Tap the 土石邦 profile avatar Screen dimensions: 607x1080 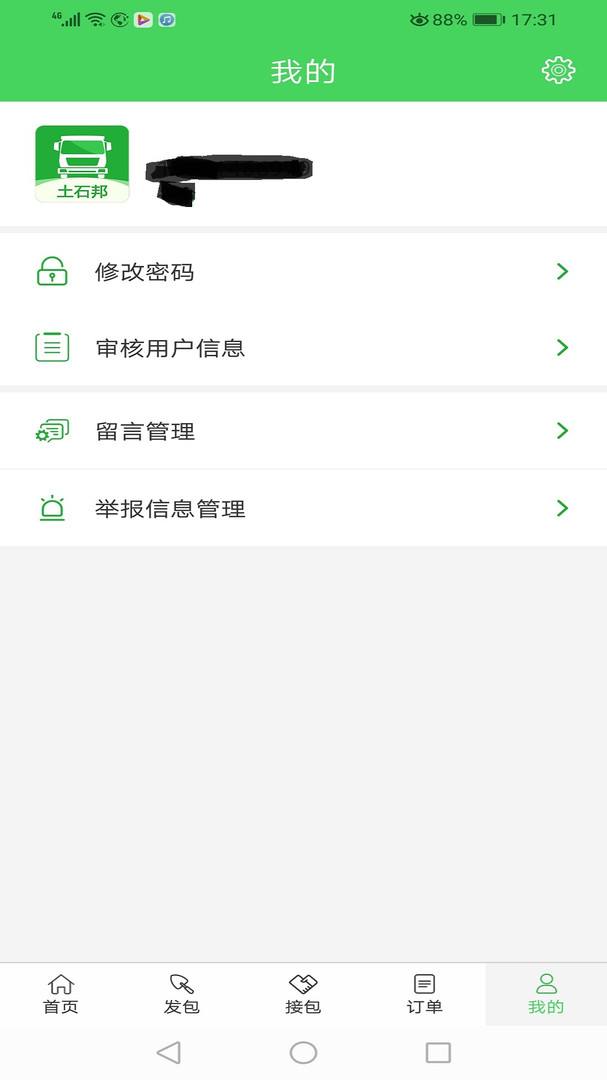tap(82, 164)
